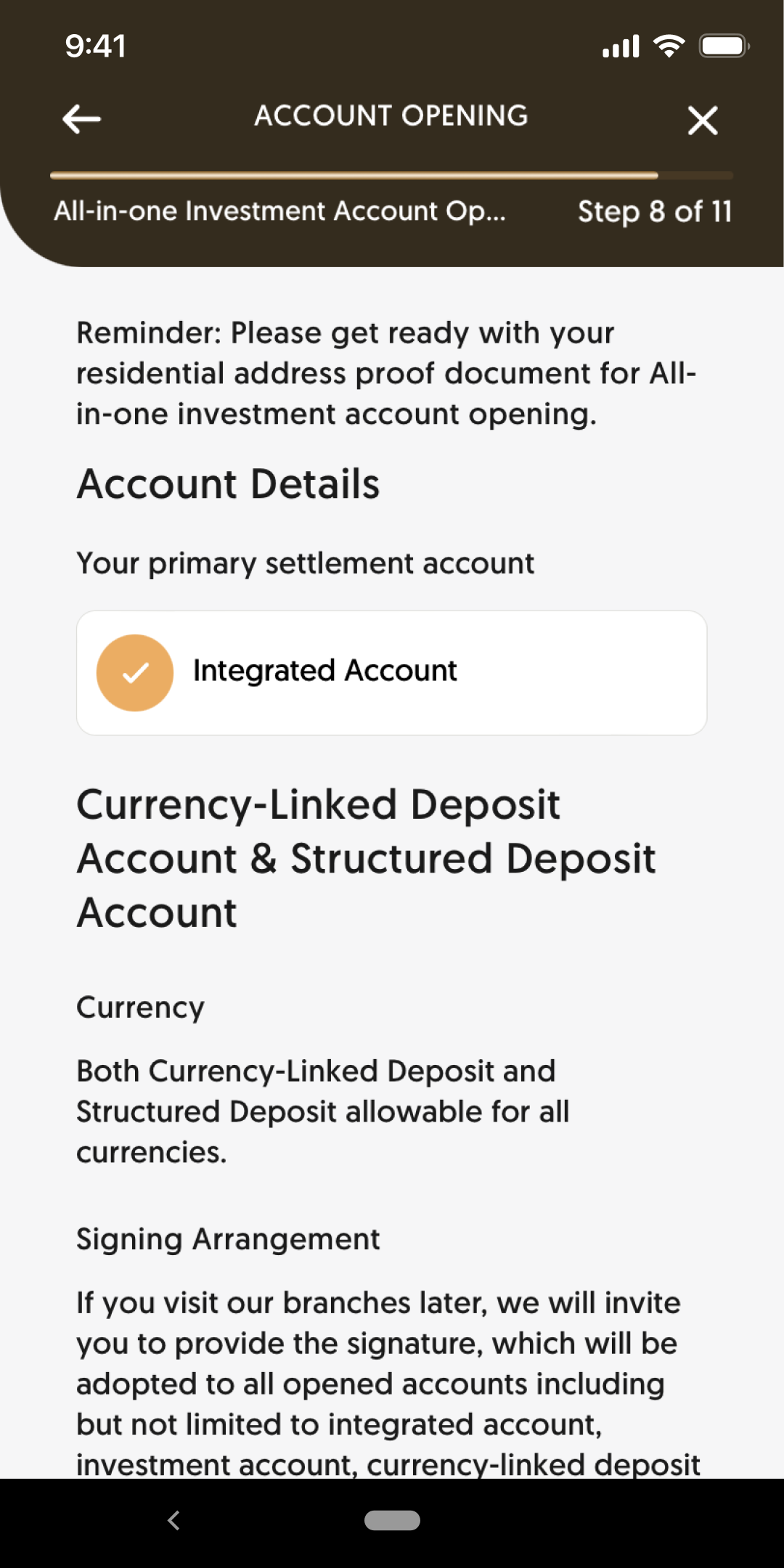Image resolution: width=784 pixels, height=1568 pixels.
Task: Tap the ACCOUNT OPENING header title
Action: (x=391, y=116)
